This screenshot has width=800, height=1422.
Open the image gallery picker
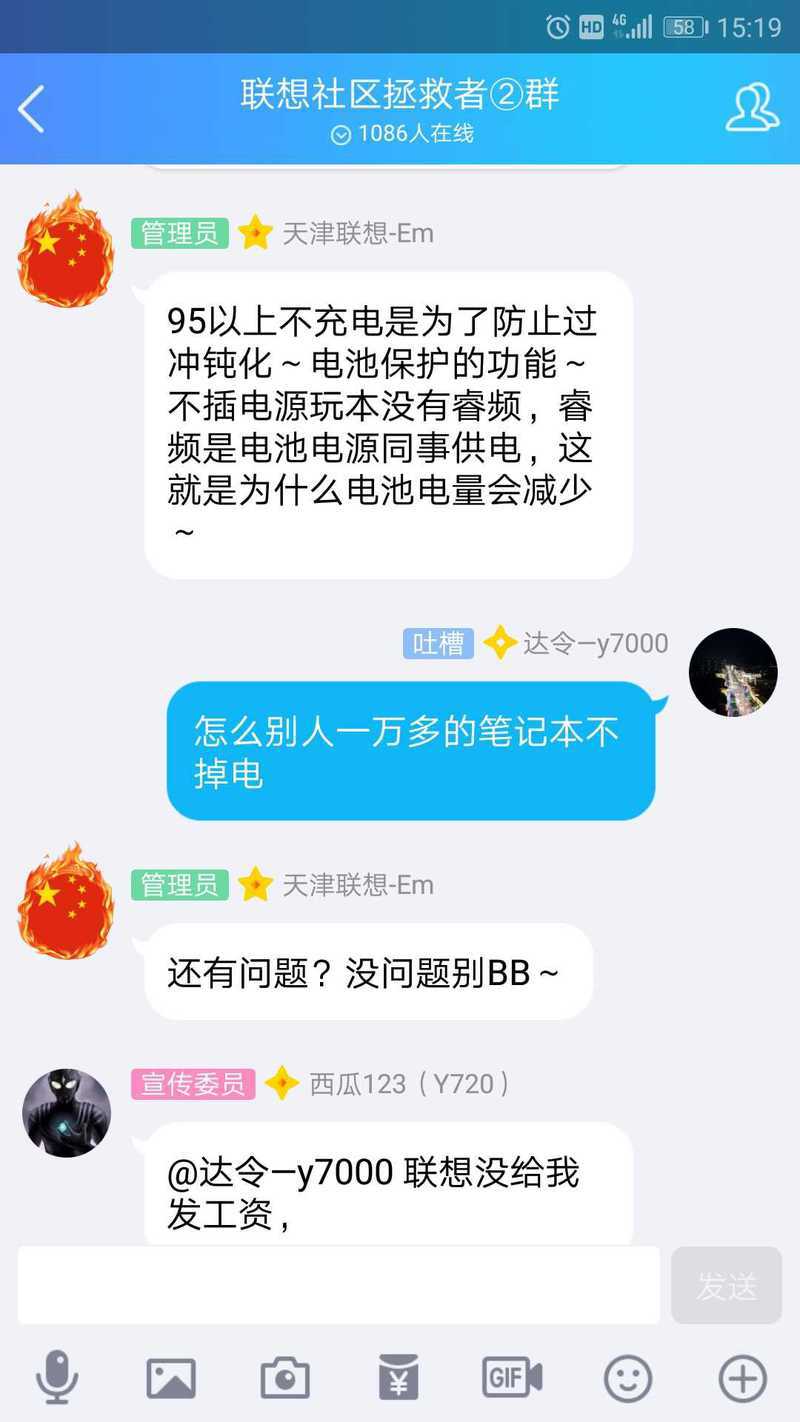click(x=171, y=1378)
